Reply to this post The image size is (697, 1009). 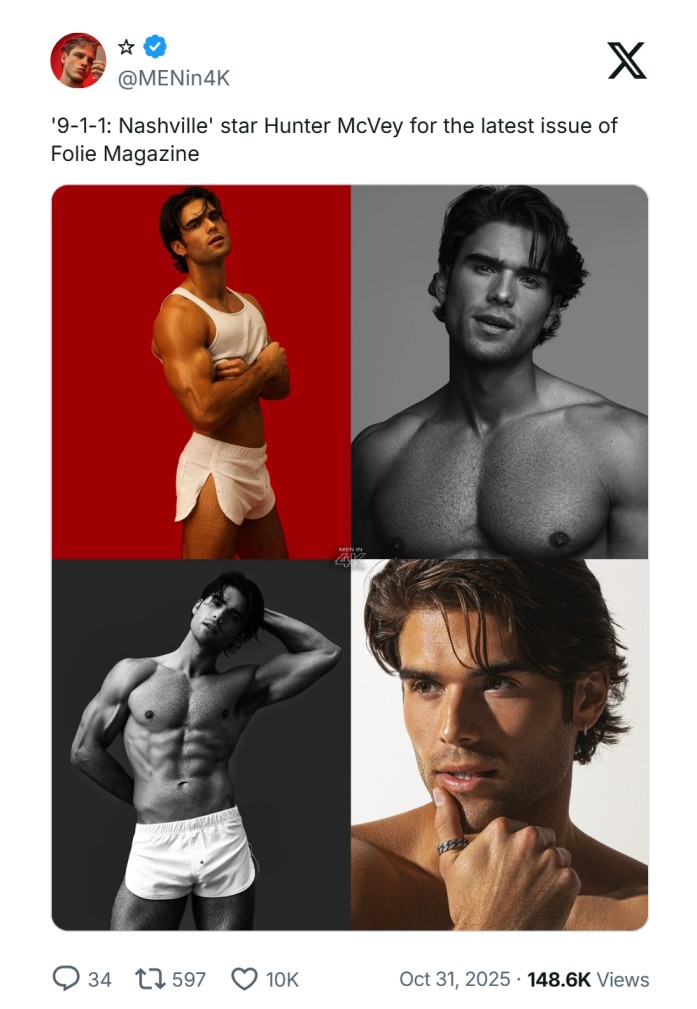[66, 979]
